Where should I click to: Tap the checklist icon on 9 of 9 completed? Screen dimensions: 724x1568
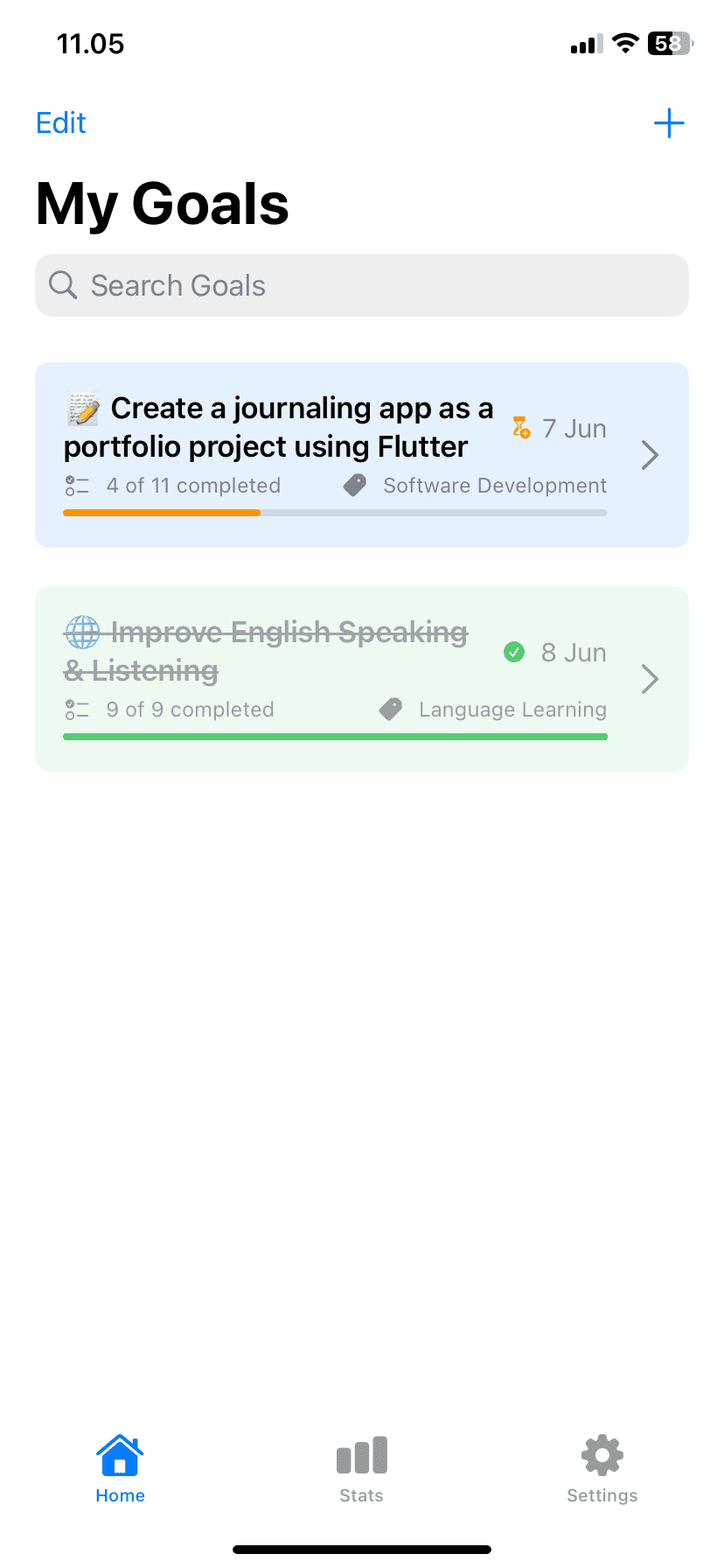77,709
